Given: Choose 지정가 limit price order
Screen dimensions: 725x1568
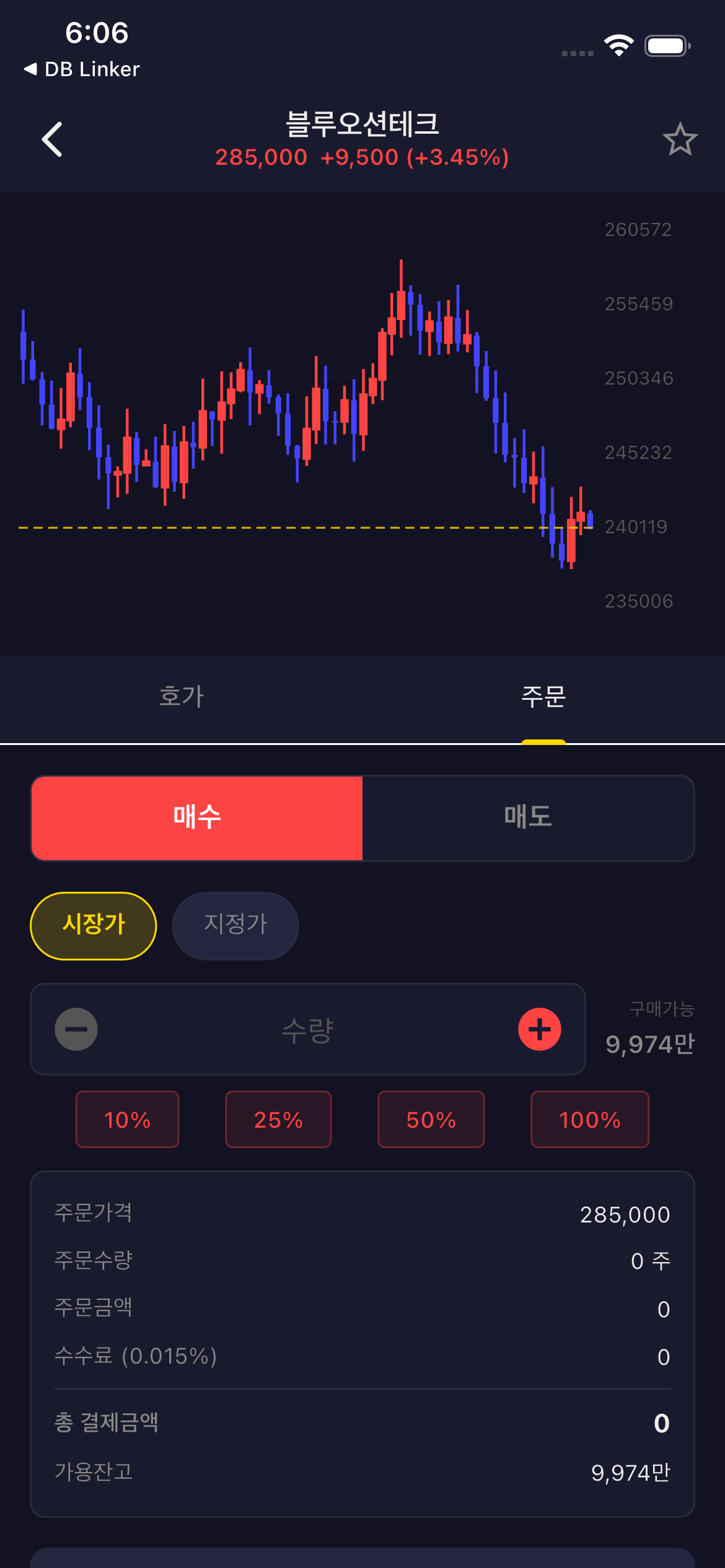Looking at the screenshot, I should tap(235, 925).
